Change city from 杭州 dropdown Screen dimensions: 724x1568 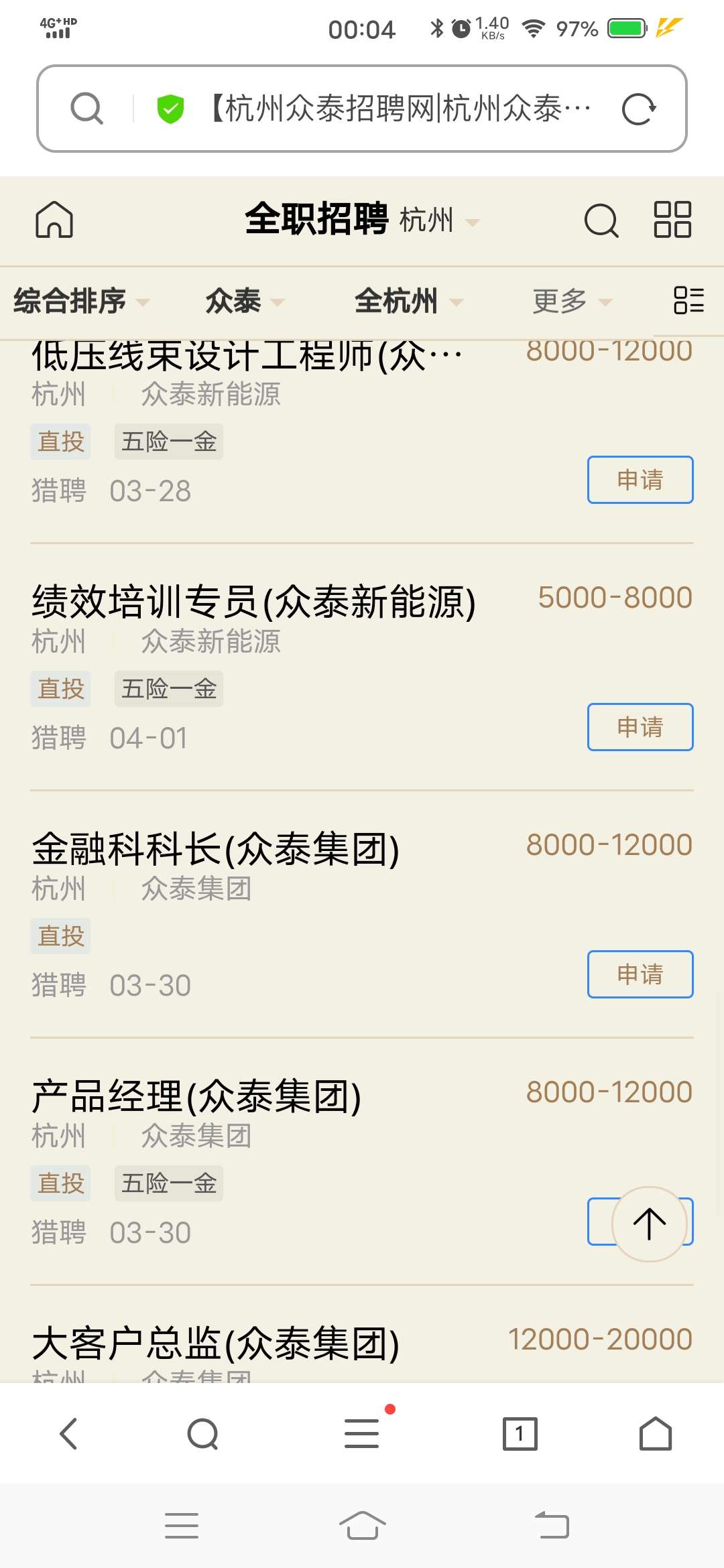point(439,220)
